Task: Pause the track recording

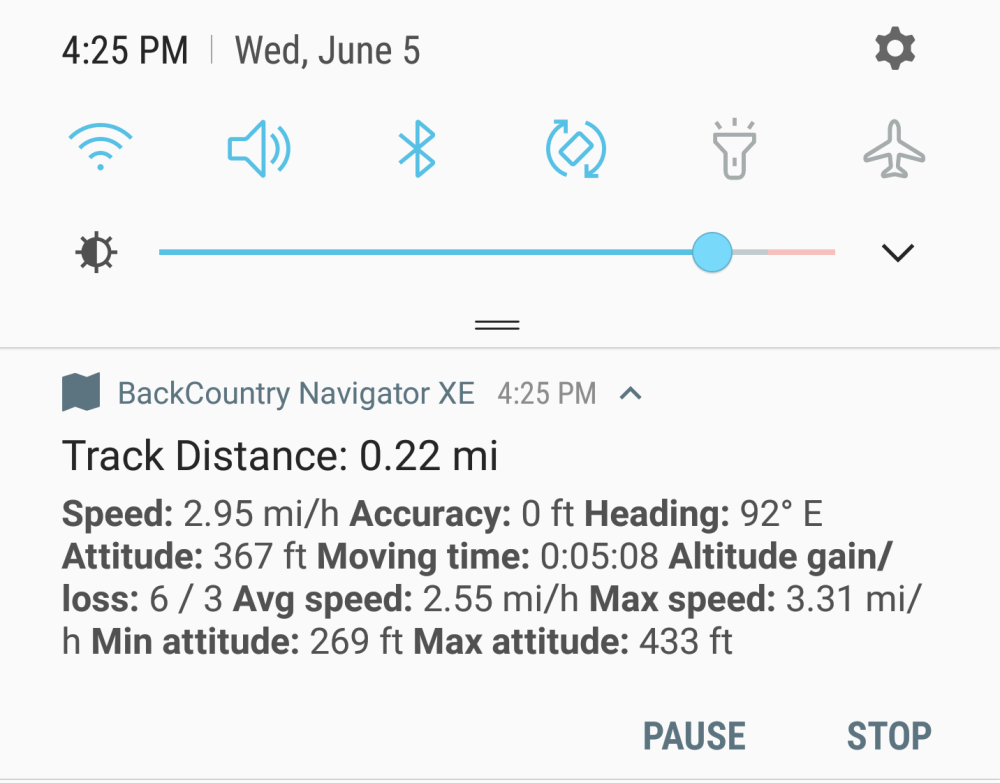Action: (694, 736)
